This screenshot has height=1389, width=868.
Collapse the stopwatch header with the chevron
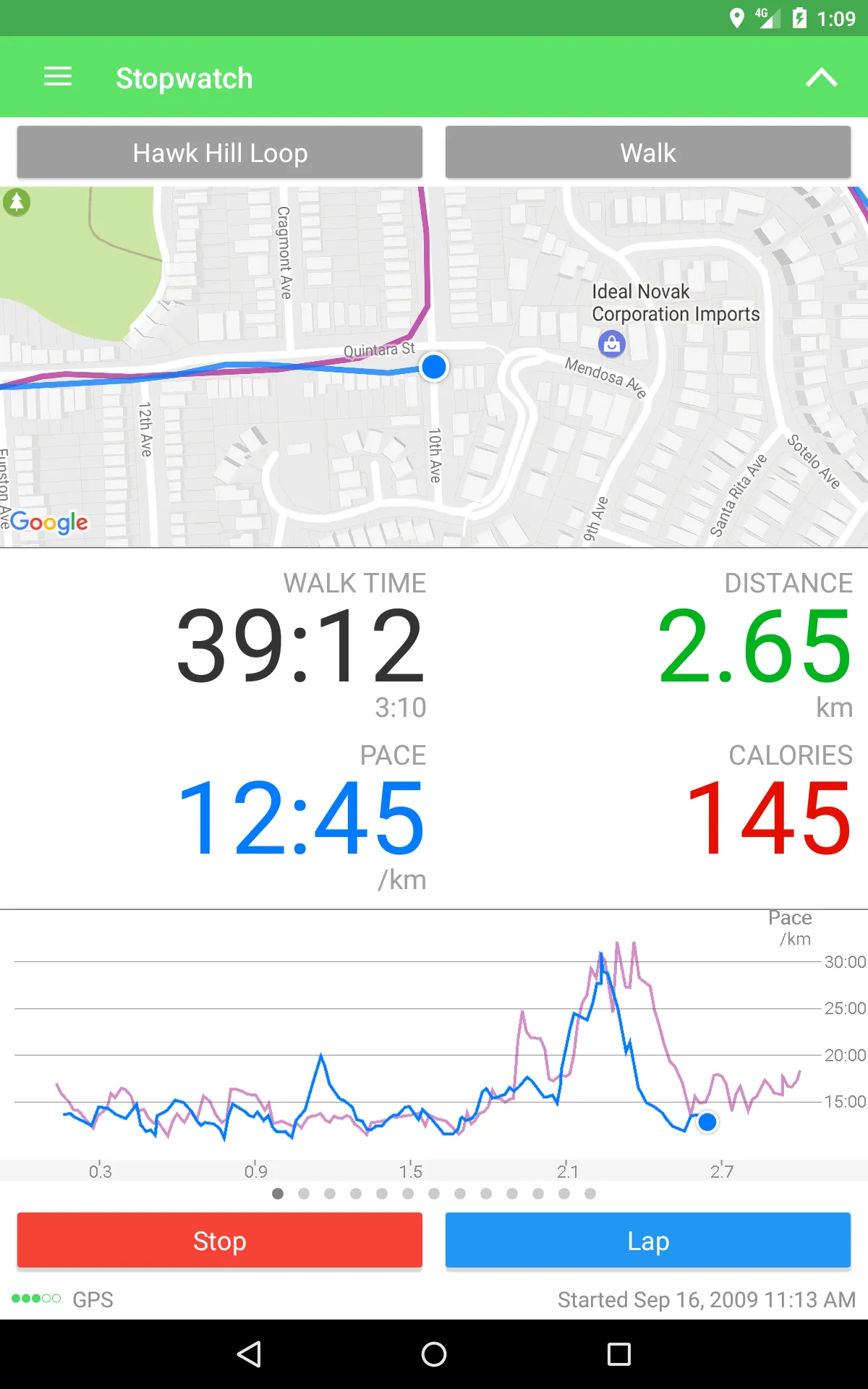(x=822, y=77)
